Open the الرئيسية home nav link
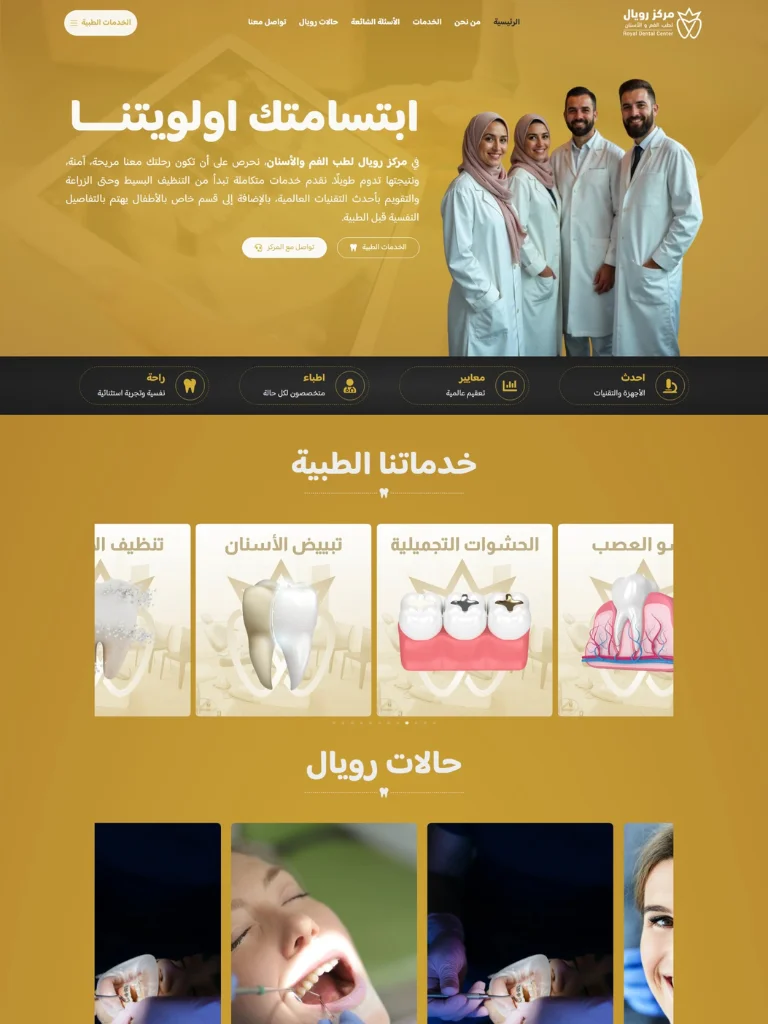This screenshot has width=768, height=1024. tap(506, 22)
